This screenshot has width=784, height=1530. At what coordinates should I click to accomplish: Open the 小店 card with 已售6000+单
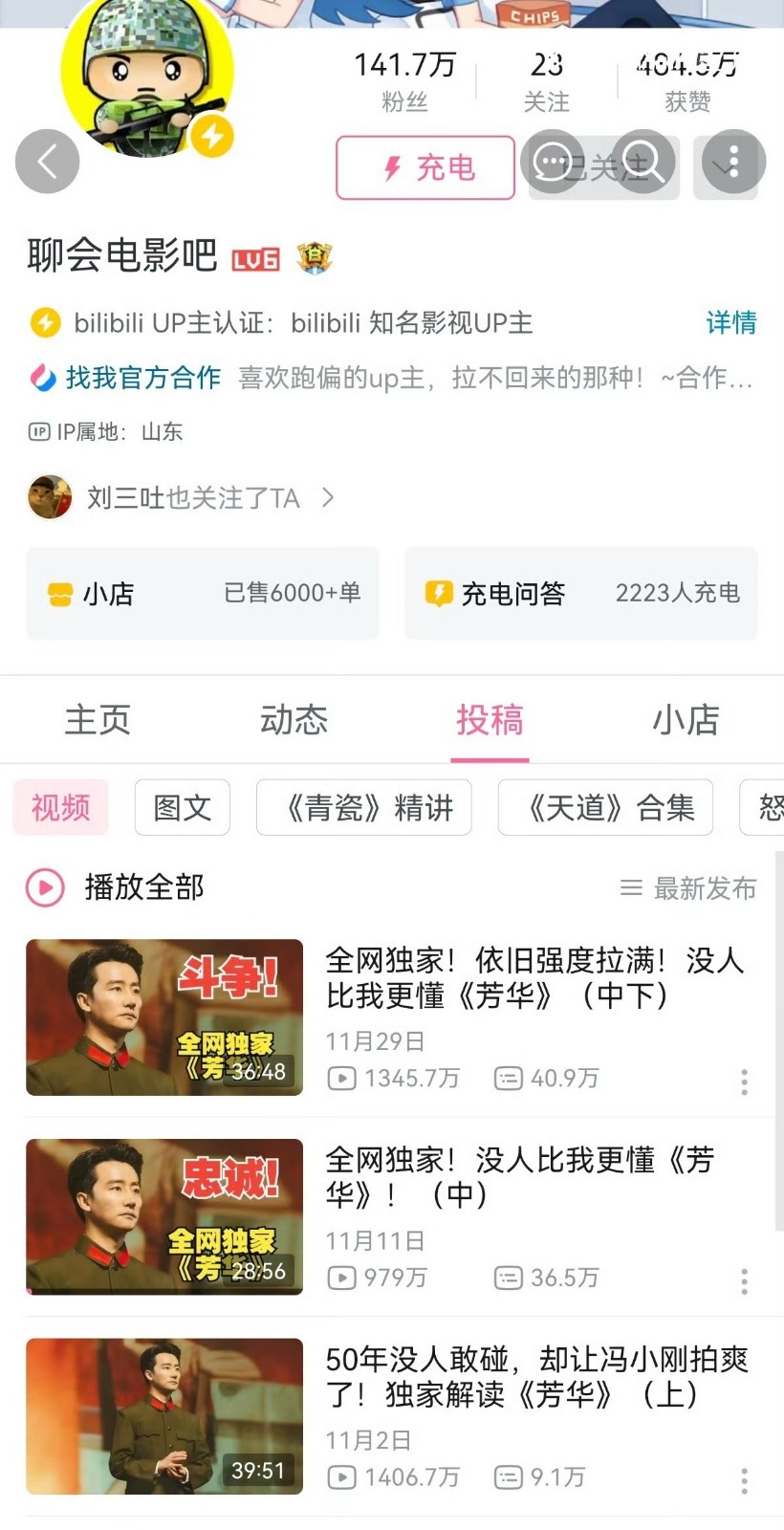[x=203, y=594]
